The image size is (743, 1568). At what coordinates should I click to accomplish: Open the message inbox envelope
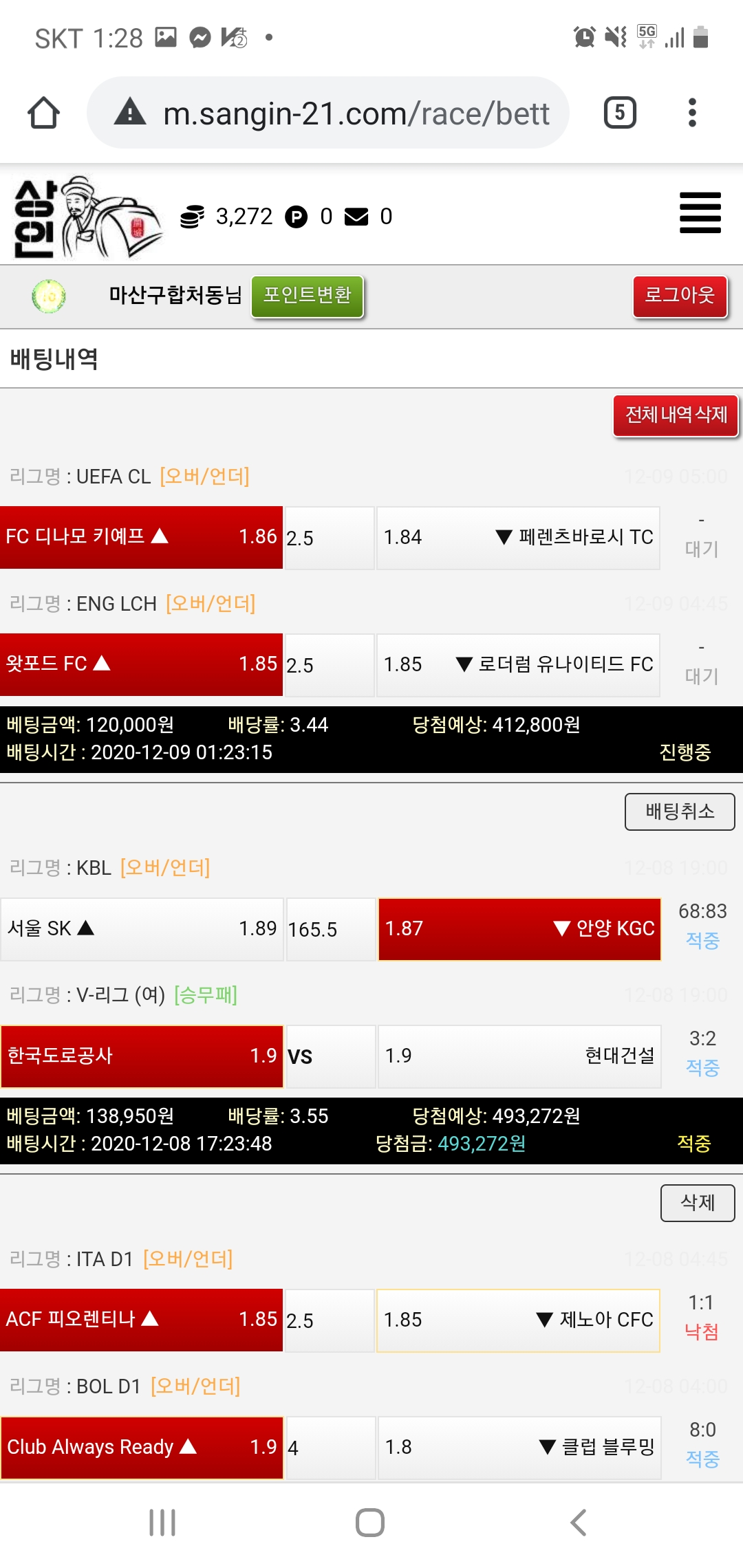pos(356,217)
